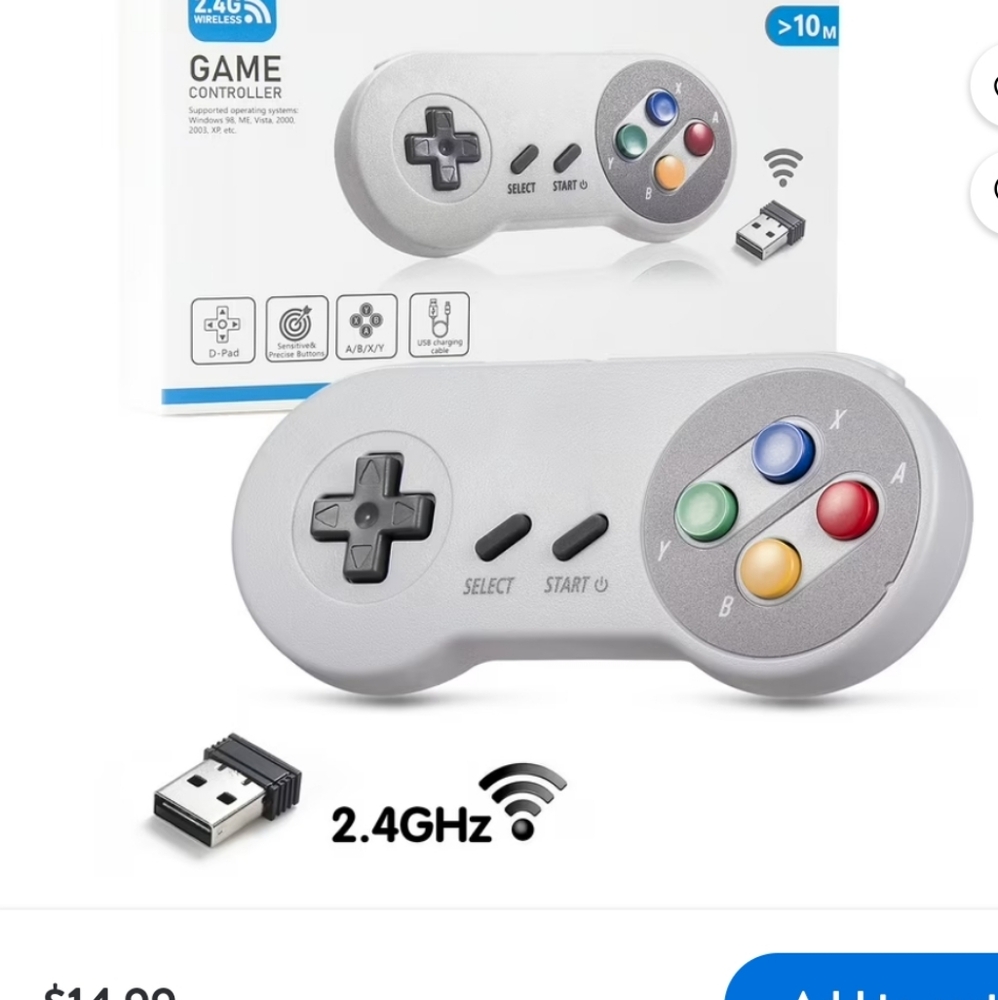Select the D-Pad feature icon on the packaging

[221, 325]
